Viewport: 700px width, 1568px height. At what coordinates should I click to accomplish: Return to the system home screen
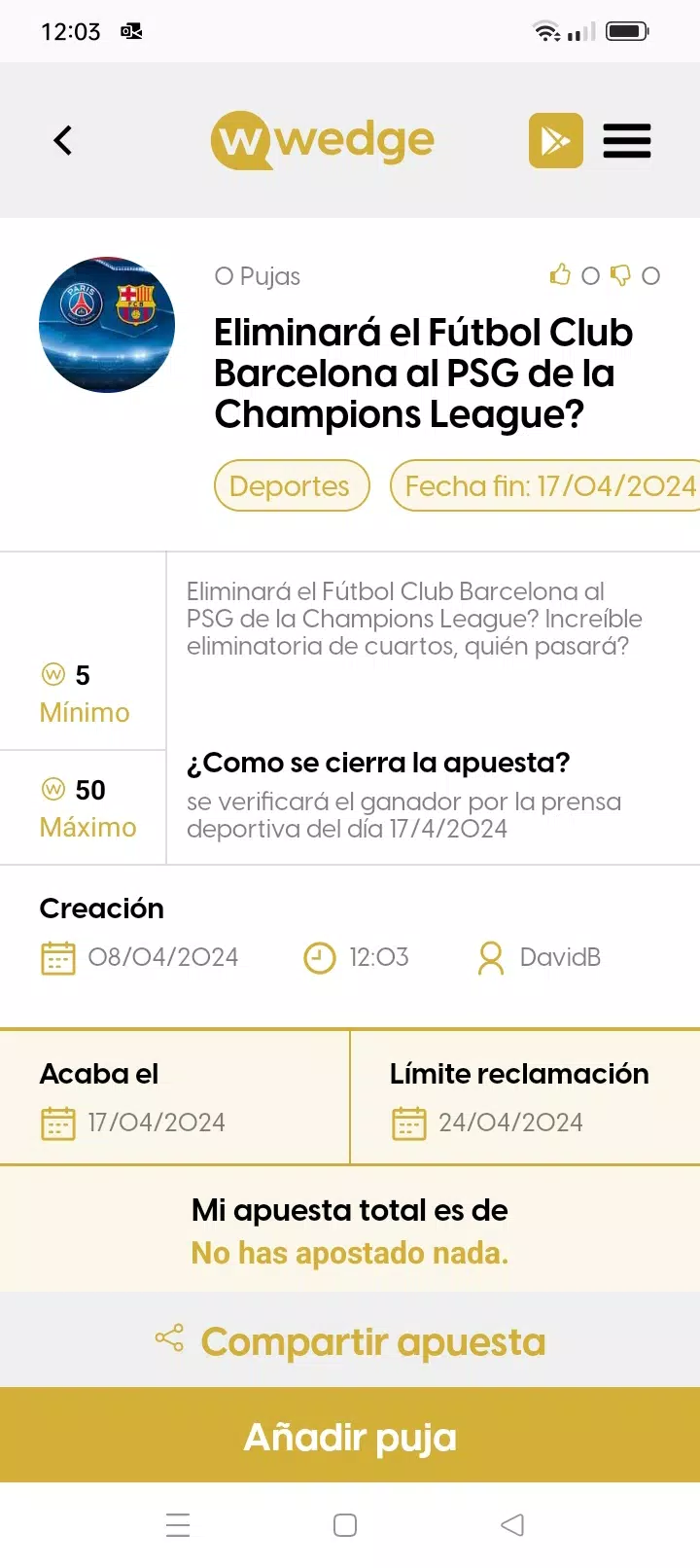345,1525
